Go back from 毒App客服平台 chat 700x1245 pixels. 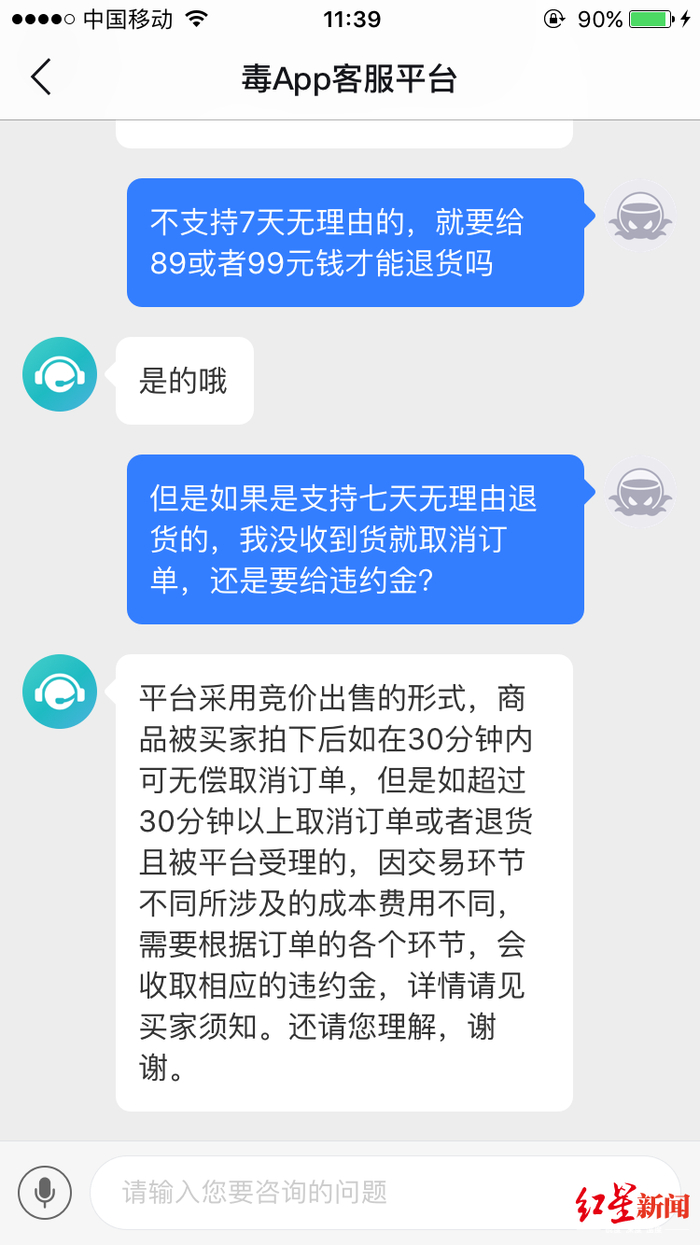pos(40,77)
